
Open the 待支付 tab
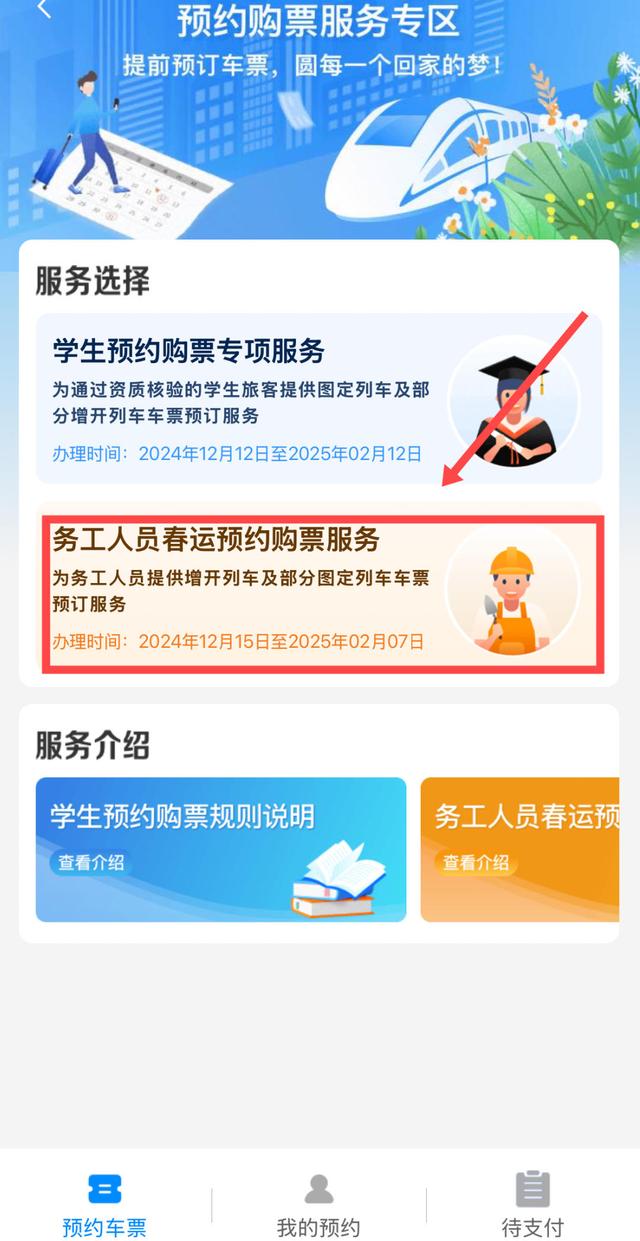532,1205
